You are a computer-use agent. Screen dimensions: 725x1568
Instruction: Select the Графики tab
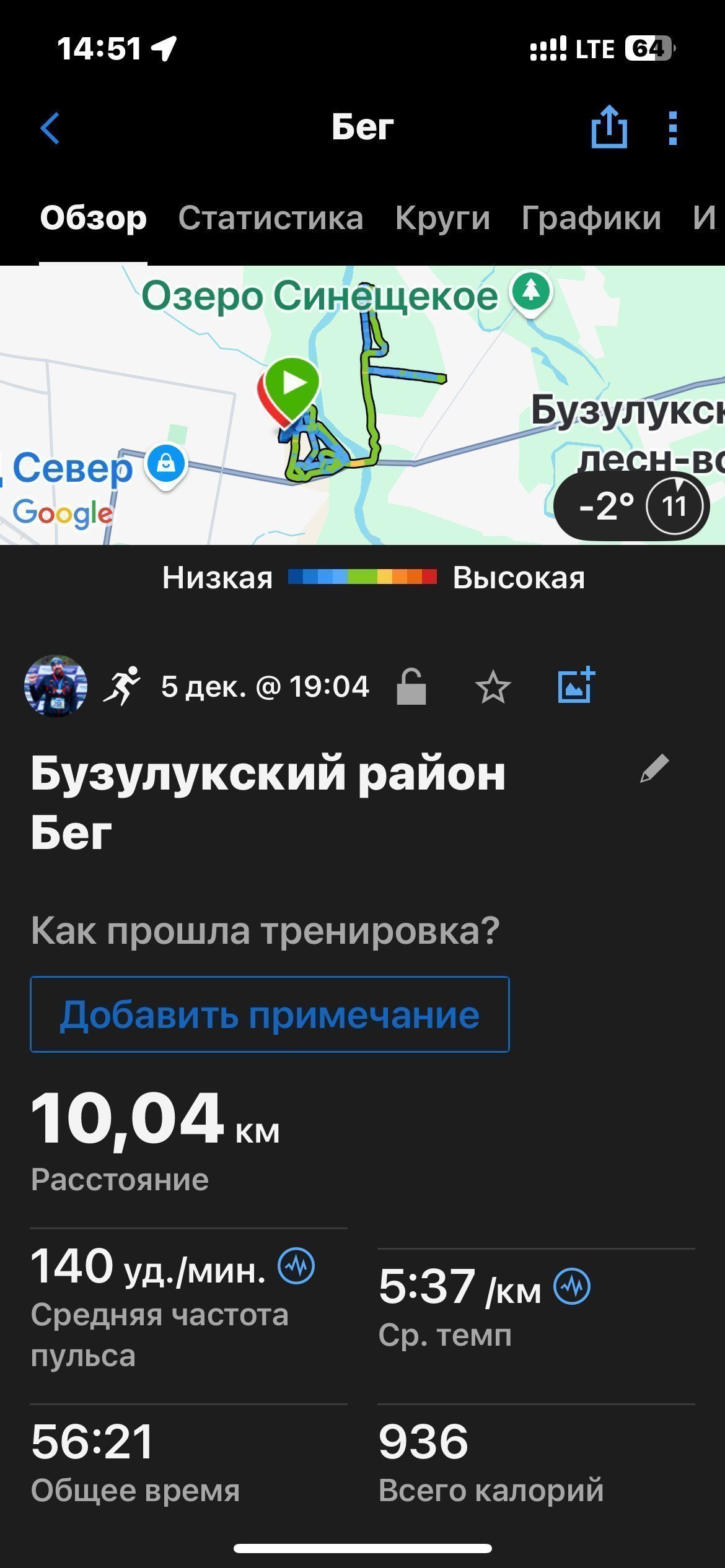point(591,218)
